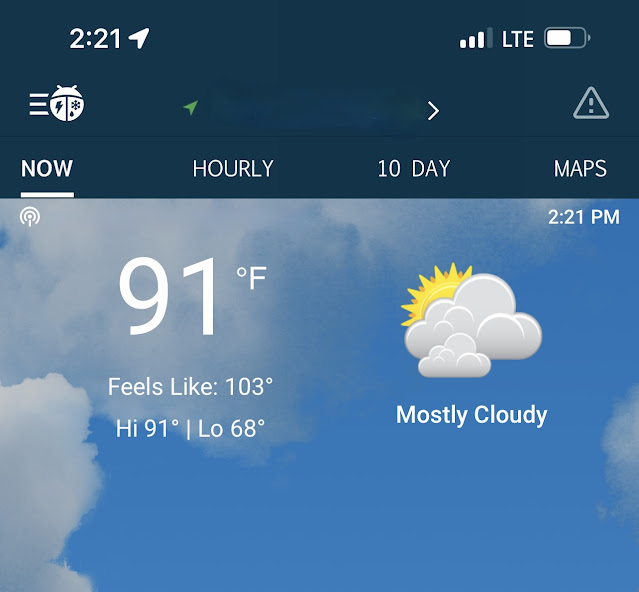Open the weather alerts triangle
This screenshot has height=592, width=639.
[x=590, y=103]
